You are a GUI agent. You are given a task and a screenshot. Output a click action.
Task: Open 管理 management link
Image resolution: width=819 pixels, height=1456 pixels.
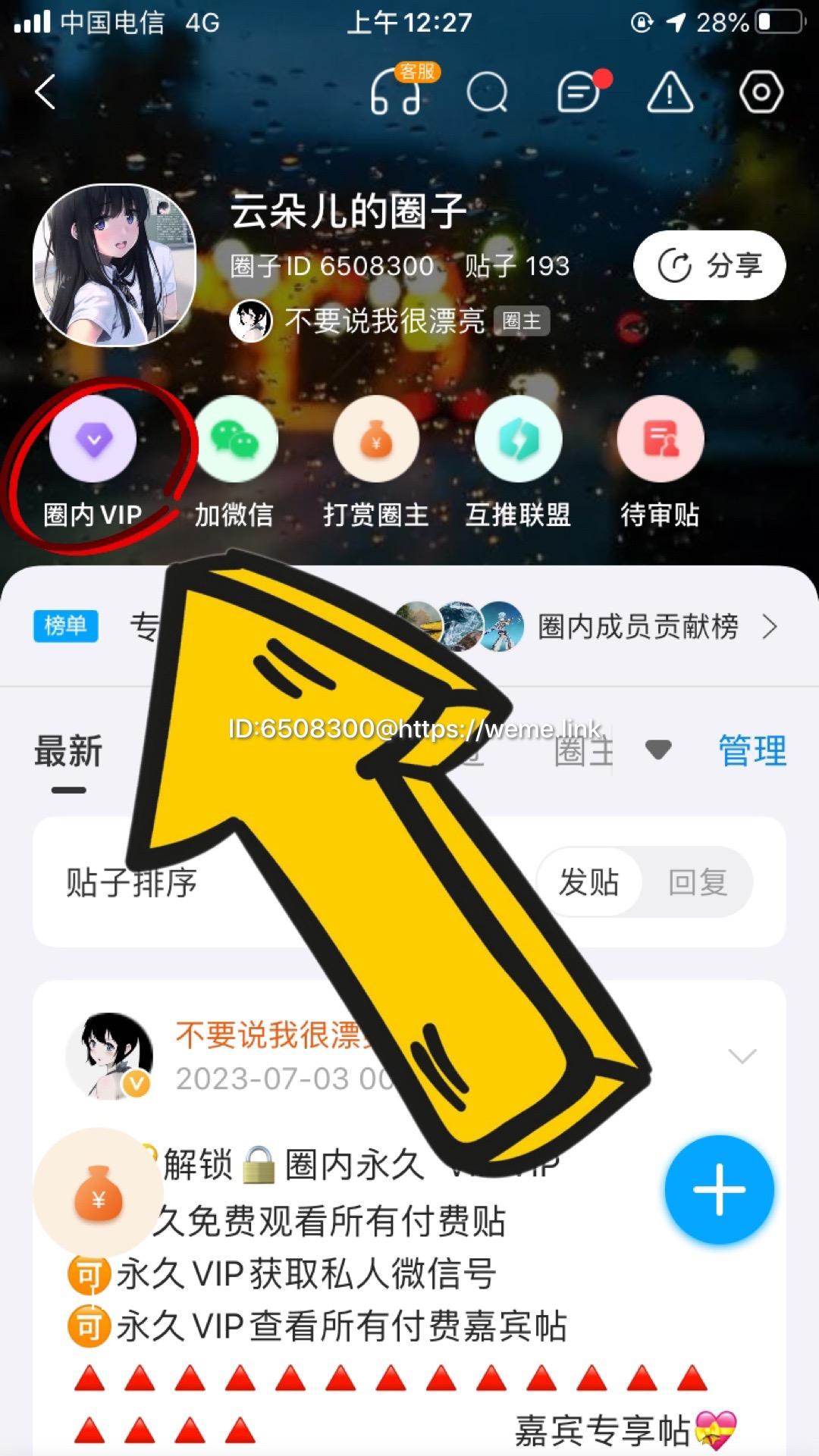(x=752, y=751)
